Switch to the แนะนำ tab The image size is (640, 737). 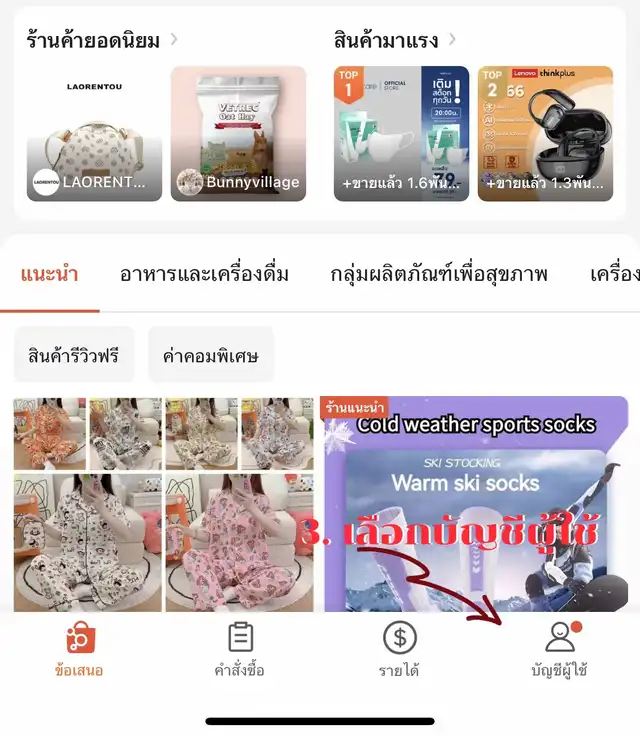[50, 274]
